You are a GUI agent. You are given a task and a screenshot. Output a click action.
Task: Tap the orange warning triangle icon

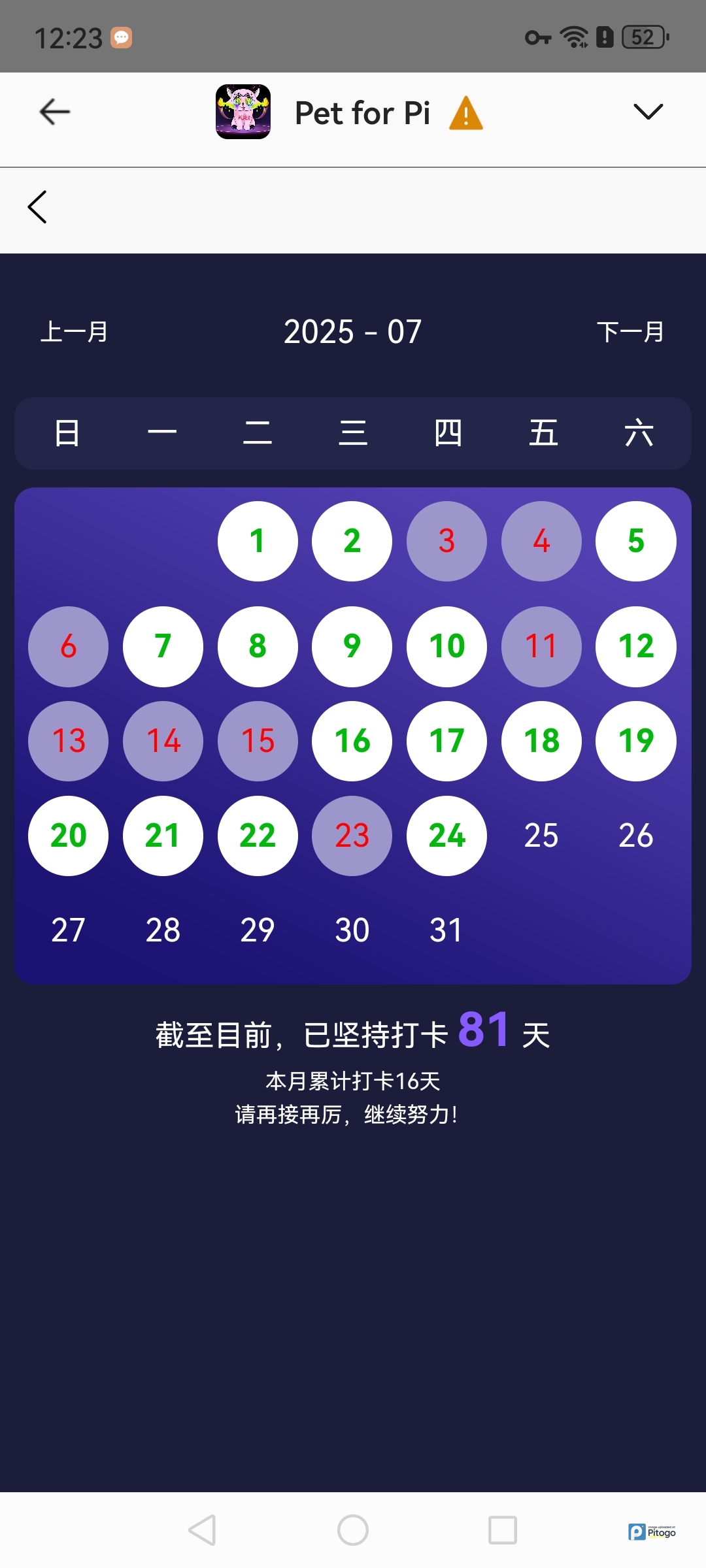466,113
